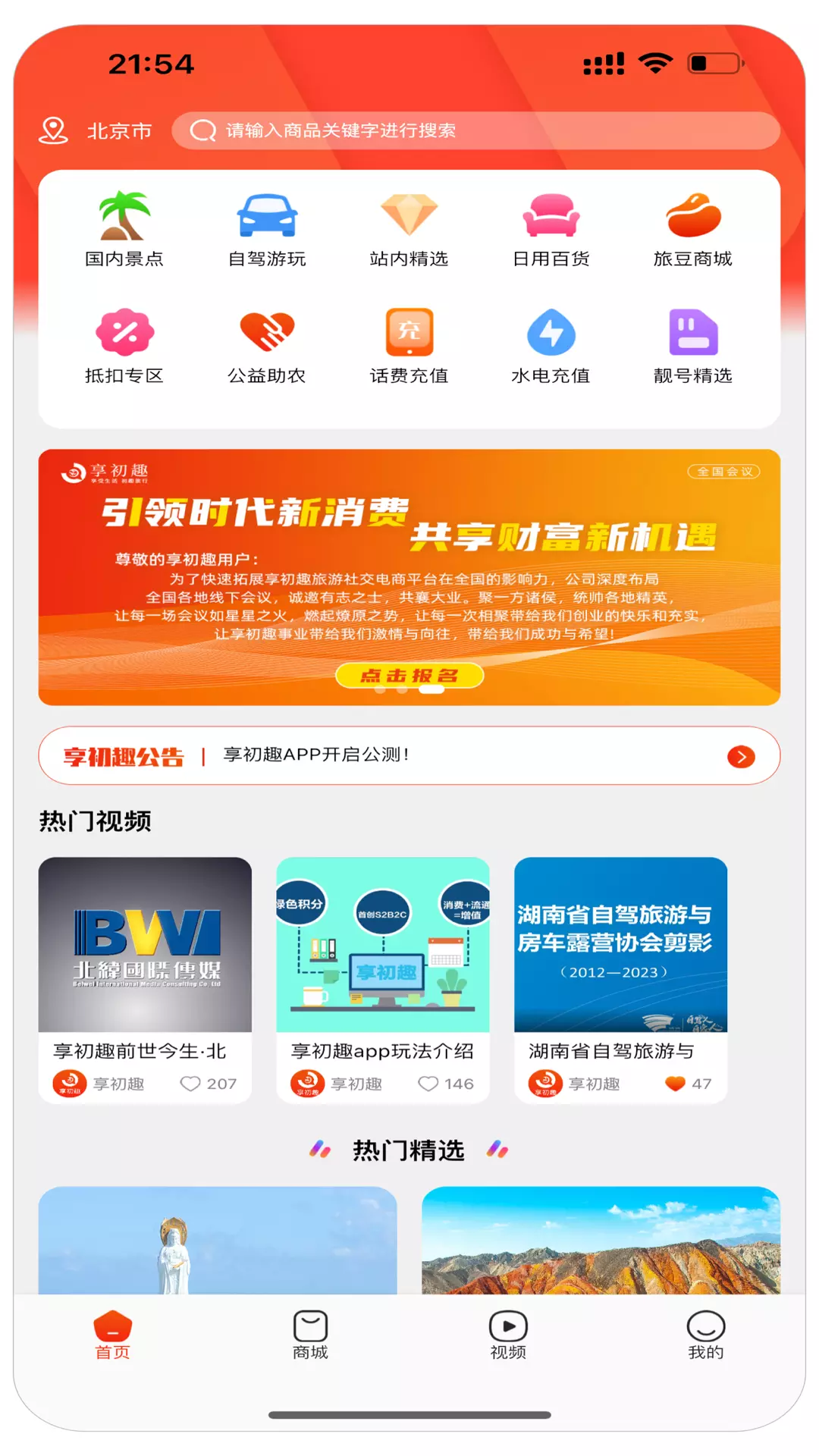This screenshot has width=819, height=1456.
Task: Change the location from 北京市
Action: click(x=96, y=130)
